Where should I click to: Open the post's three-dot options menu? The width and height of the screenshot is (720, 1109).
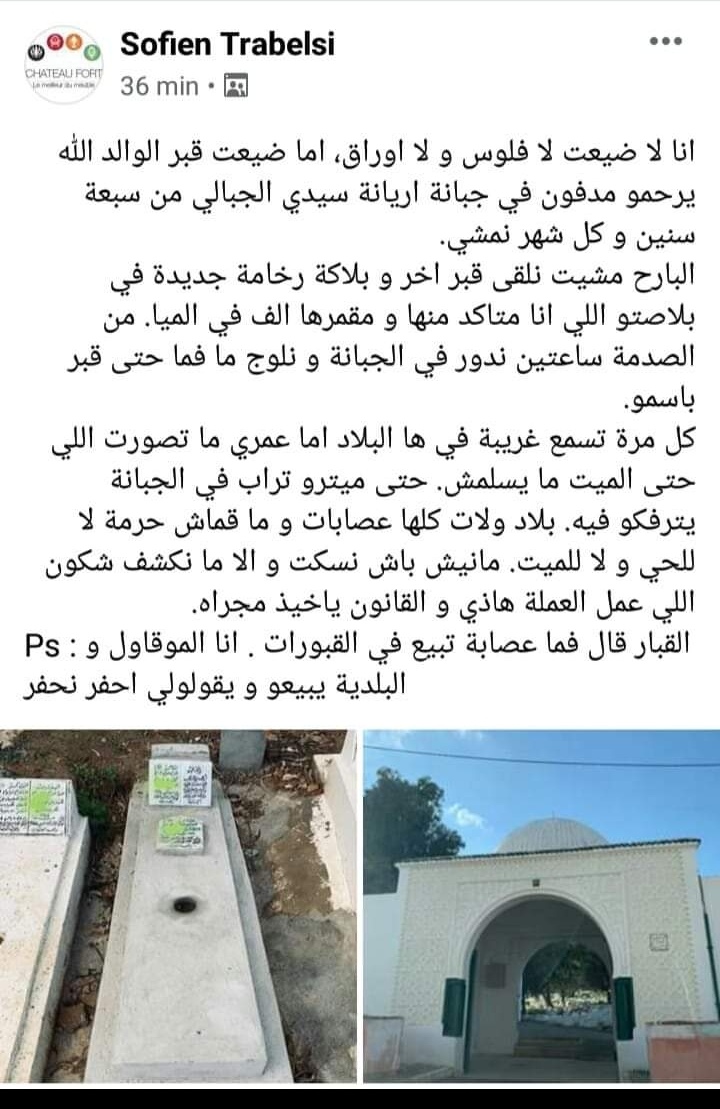665,42
